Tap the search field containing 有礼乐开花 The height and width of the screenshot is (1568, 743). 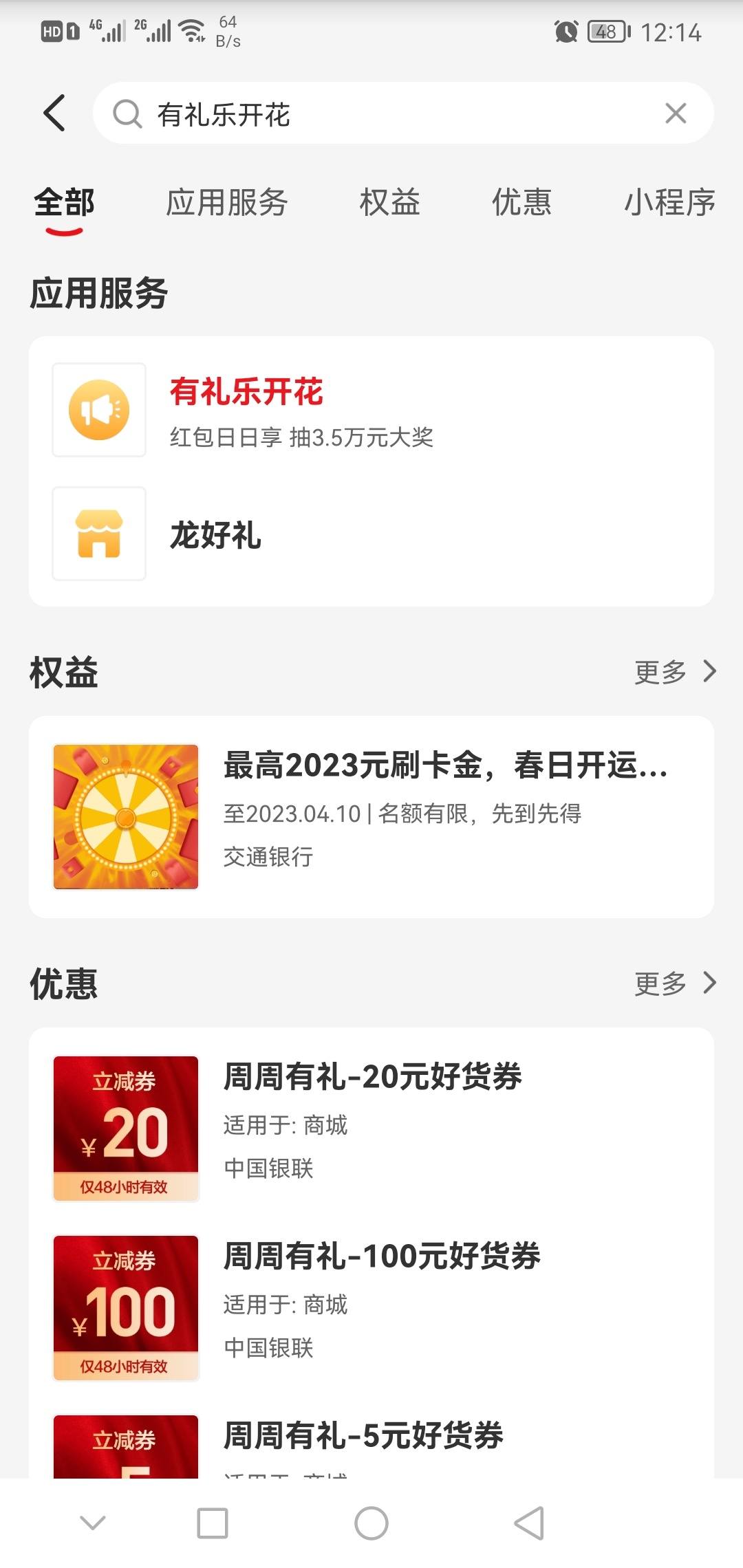403,113
